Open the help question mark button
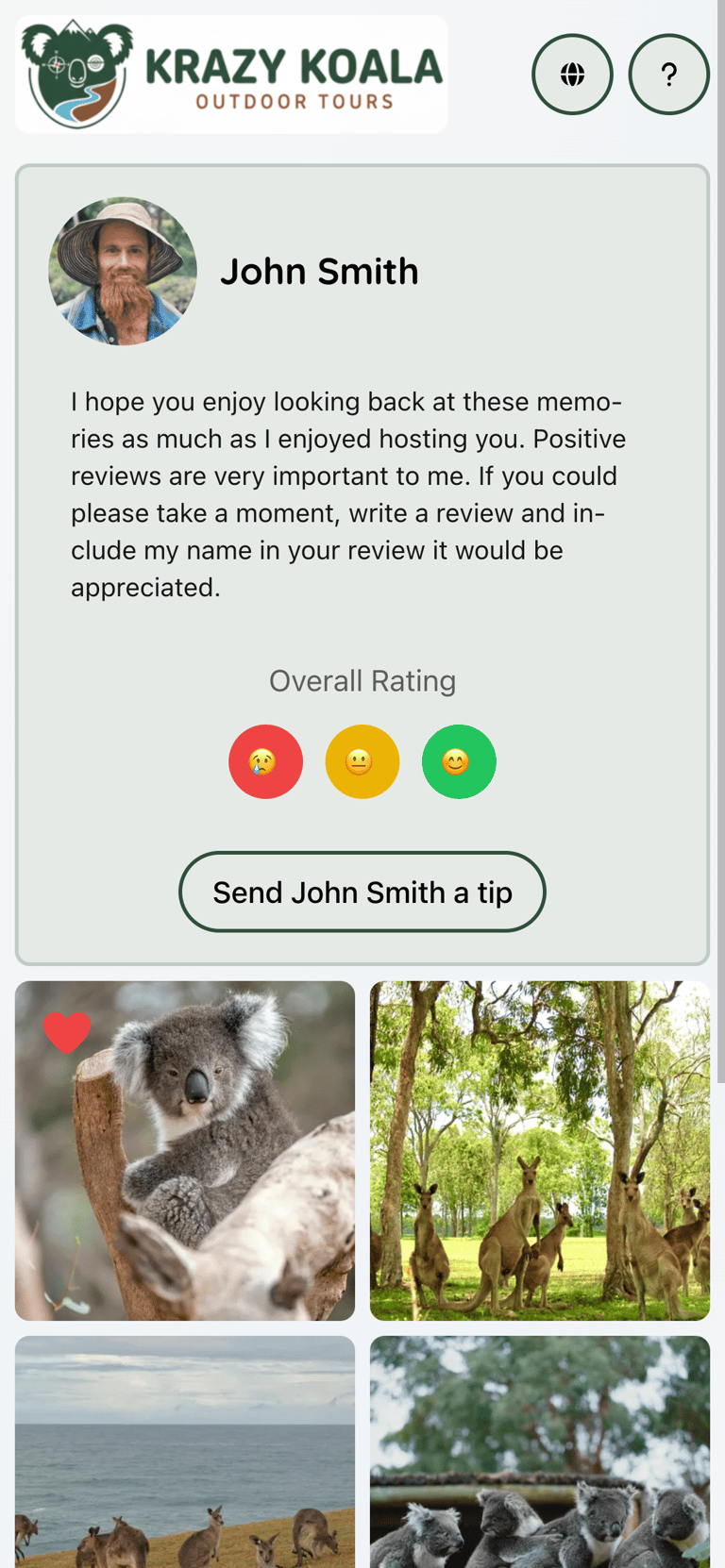This screenshot has width=725, height=1568. [x=668, y=75]
